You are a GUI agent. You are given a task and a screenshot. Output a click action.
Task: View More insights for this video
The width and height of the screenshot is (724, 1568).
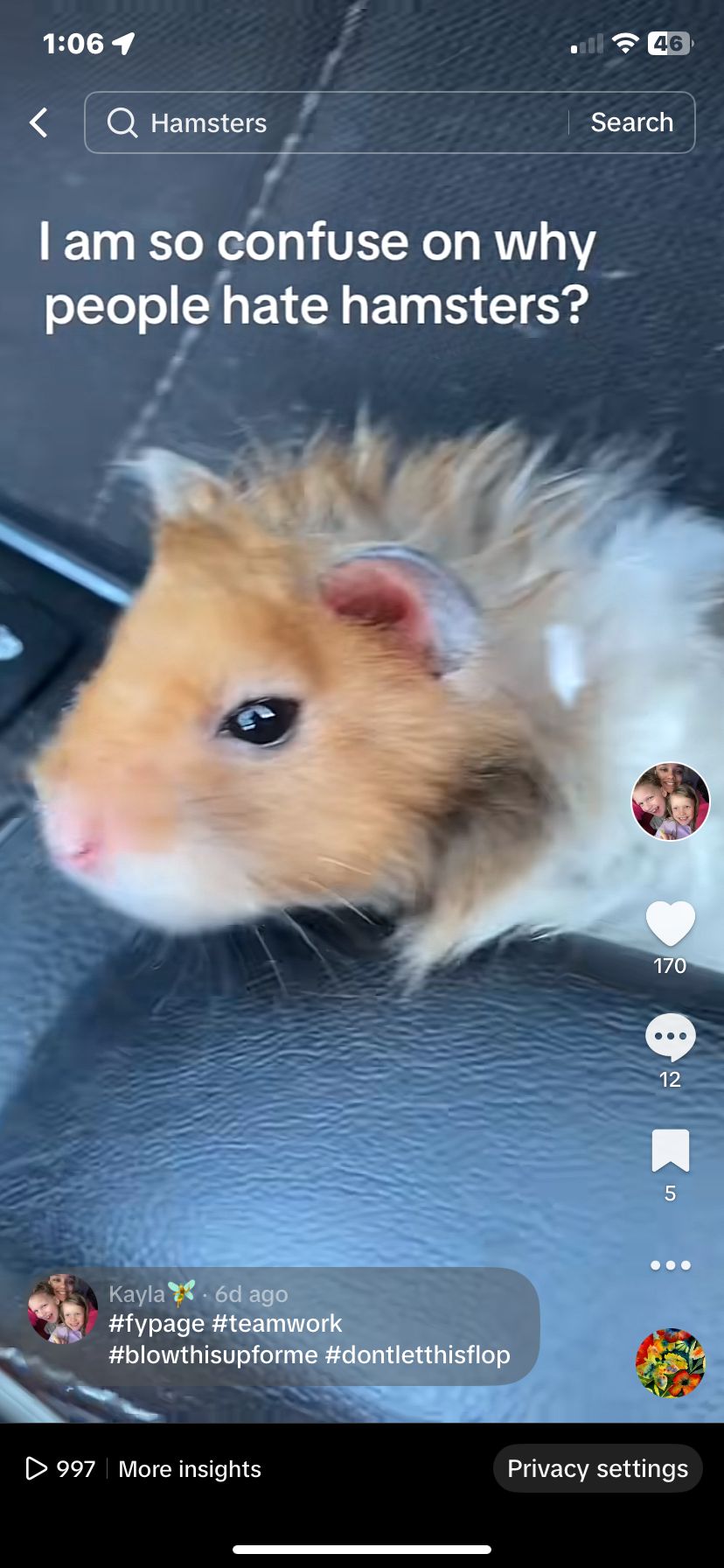pyautogui.click(x=190, y=1469)
